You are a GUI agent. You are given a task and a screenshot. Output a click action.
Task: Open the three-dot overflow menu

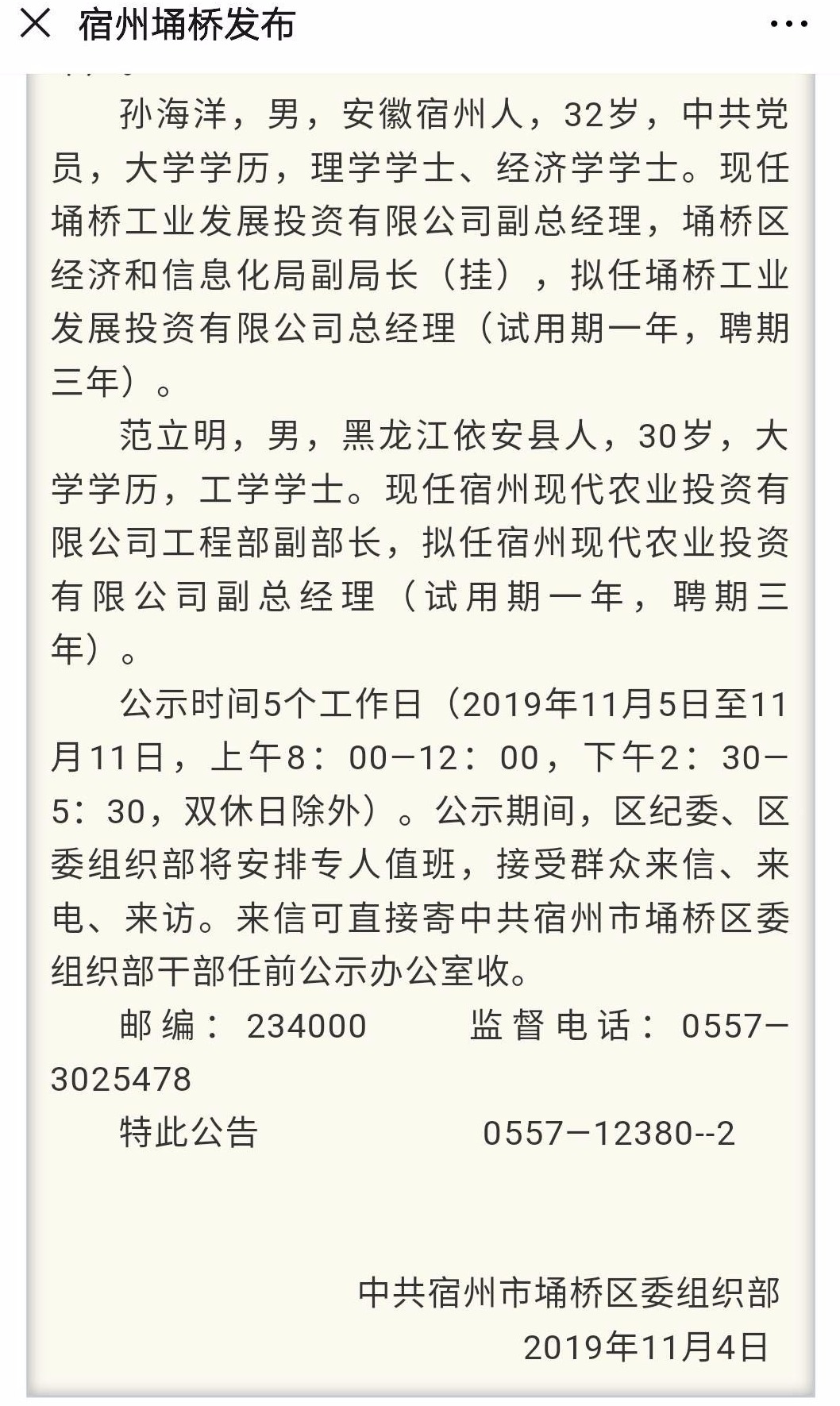click(789, 25)
